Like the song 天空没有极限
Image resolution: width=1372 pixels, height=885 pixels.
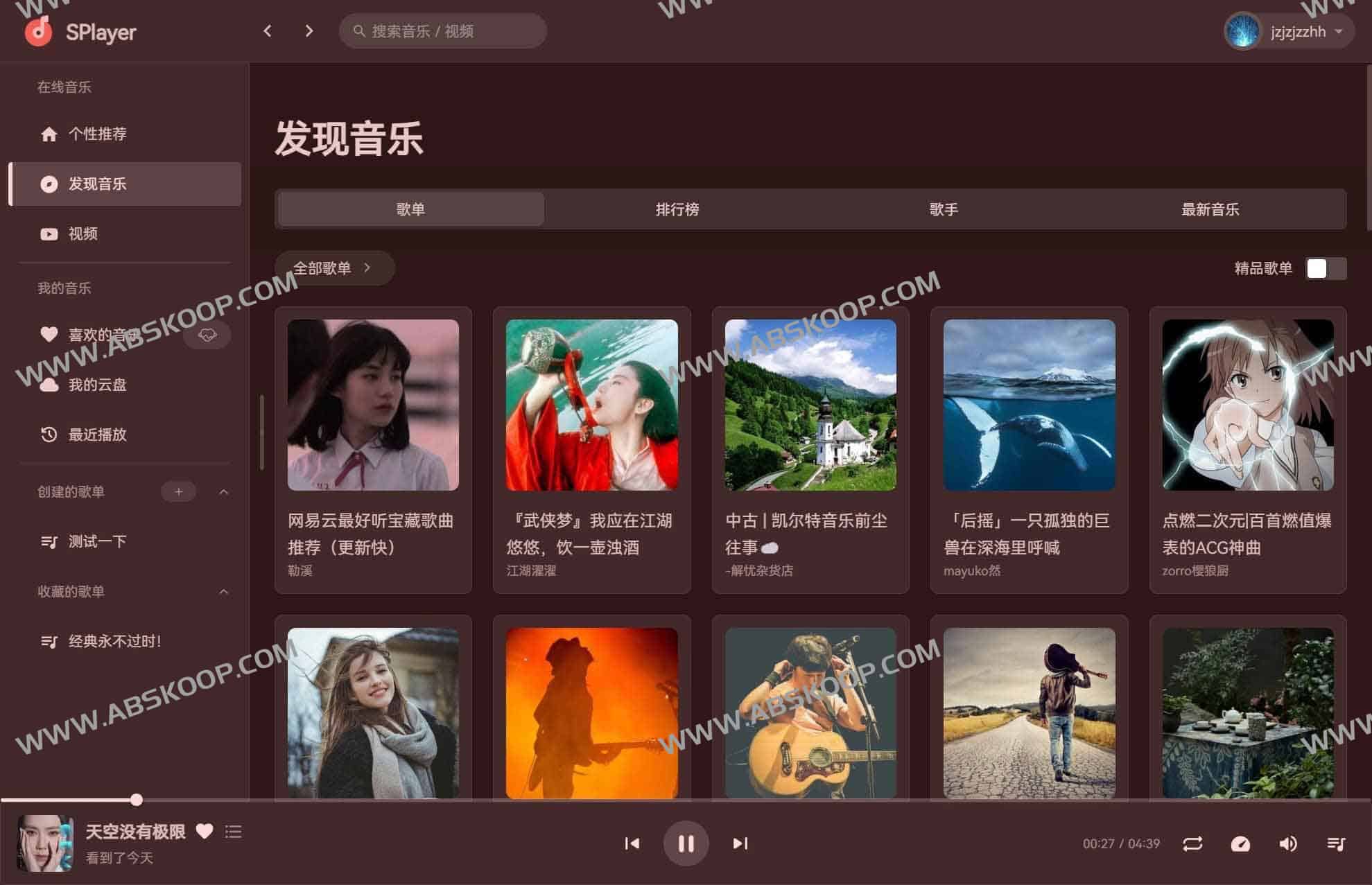pos(205,831)
